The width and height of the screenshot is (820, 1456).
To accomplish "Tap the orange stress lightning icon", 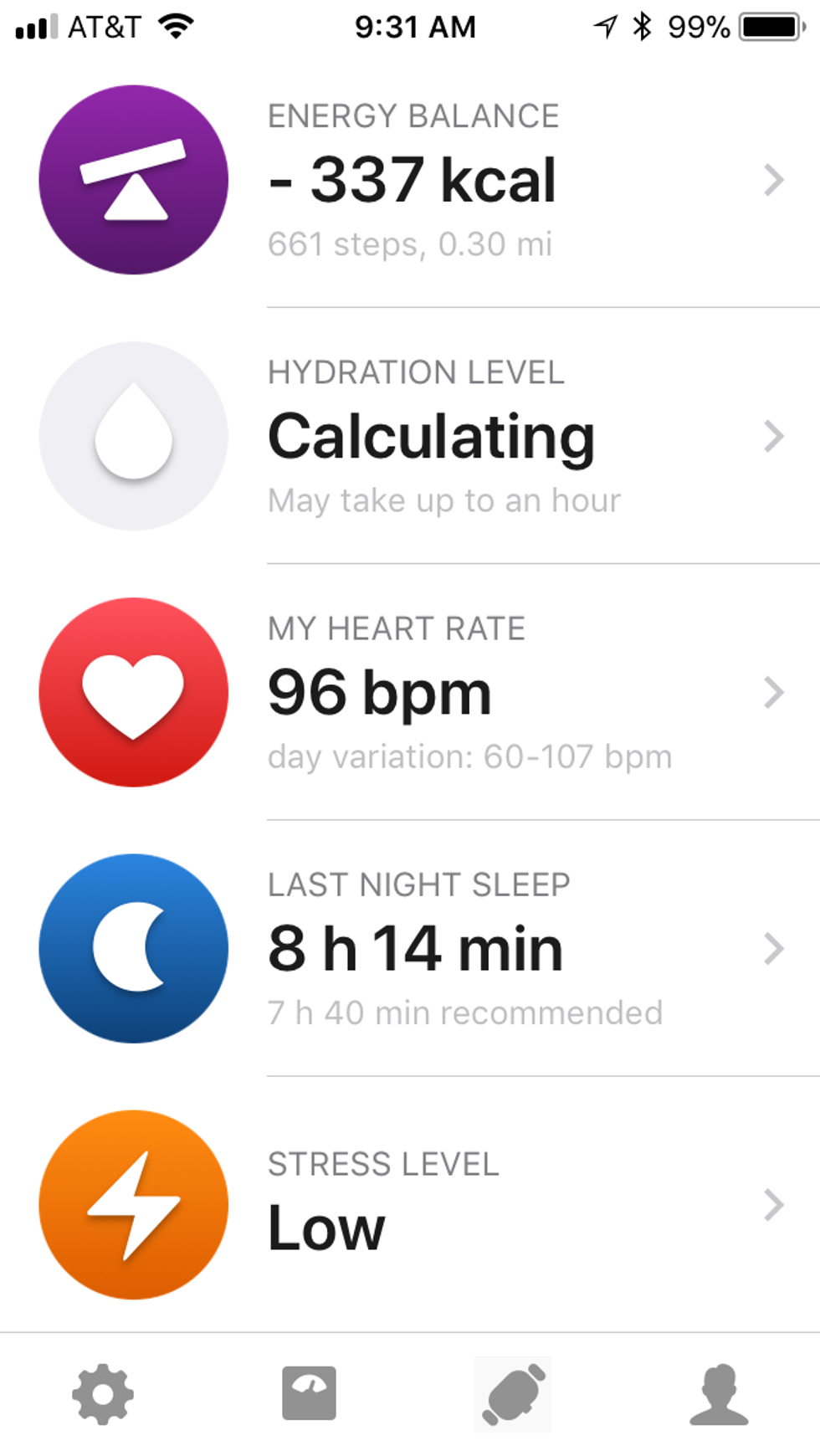I will pos(133,1203).
